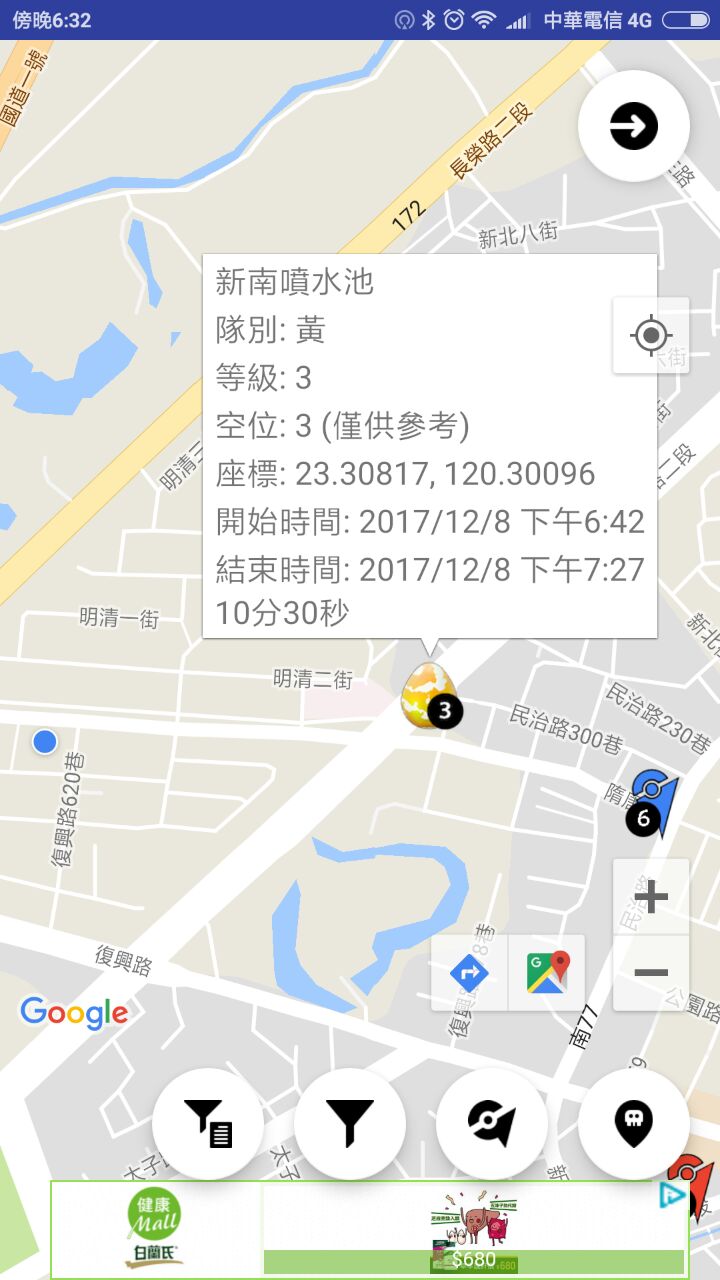Screen dimensions: 720x1280
Task: Open the AdChoices icon on the ad
Action: (673, 1194)
